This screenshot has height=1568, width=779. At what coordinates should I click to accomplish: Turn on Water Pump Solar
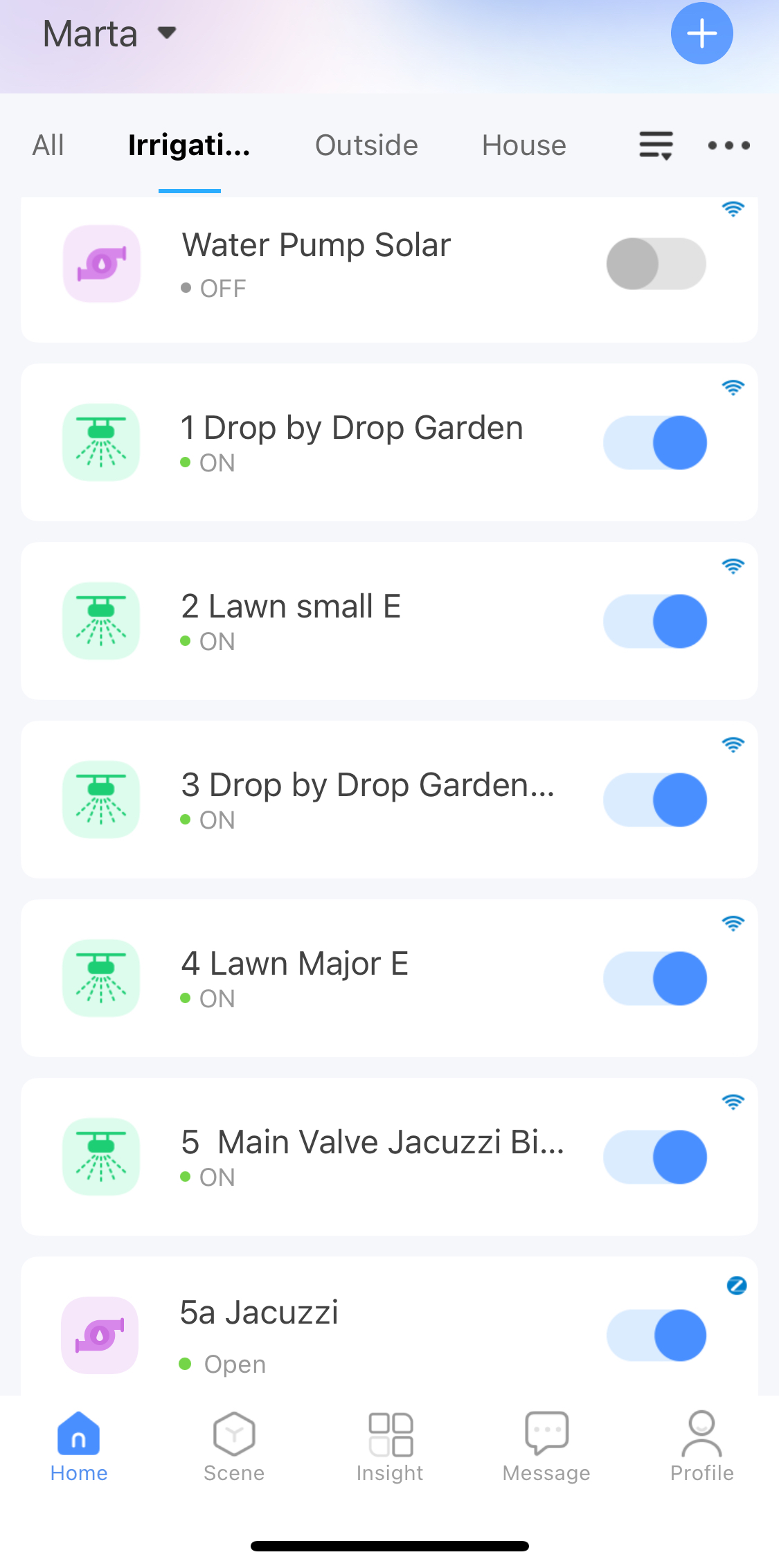click(656, 264)
